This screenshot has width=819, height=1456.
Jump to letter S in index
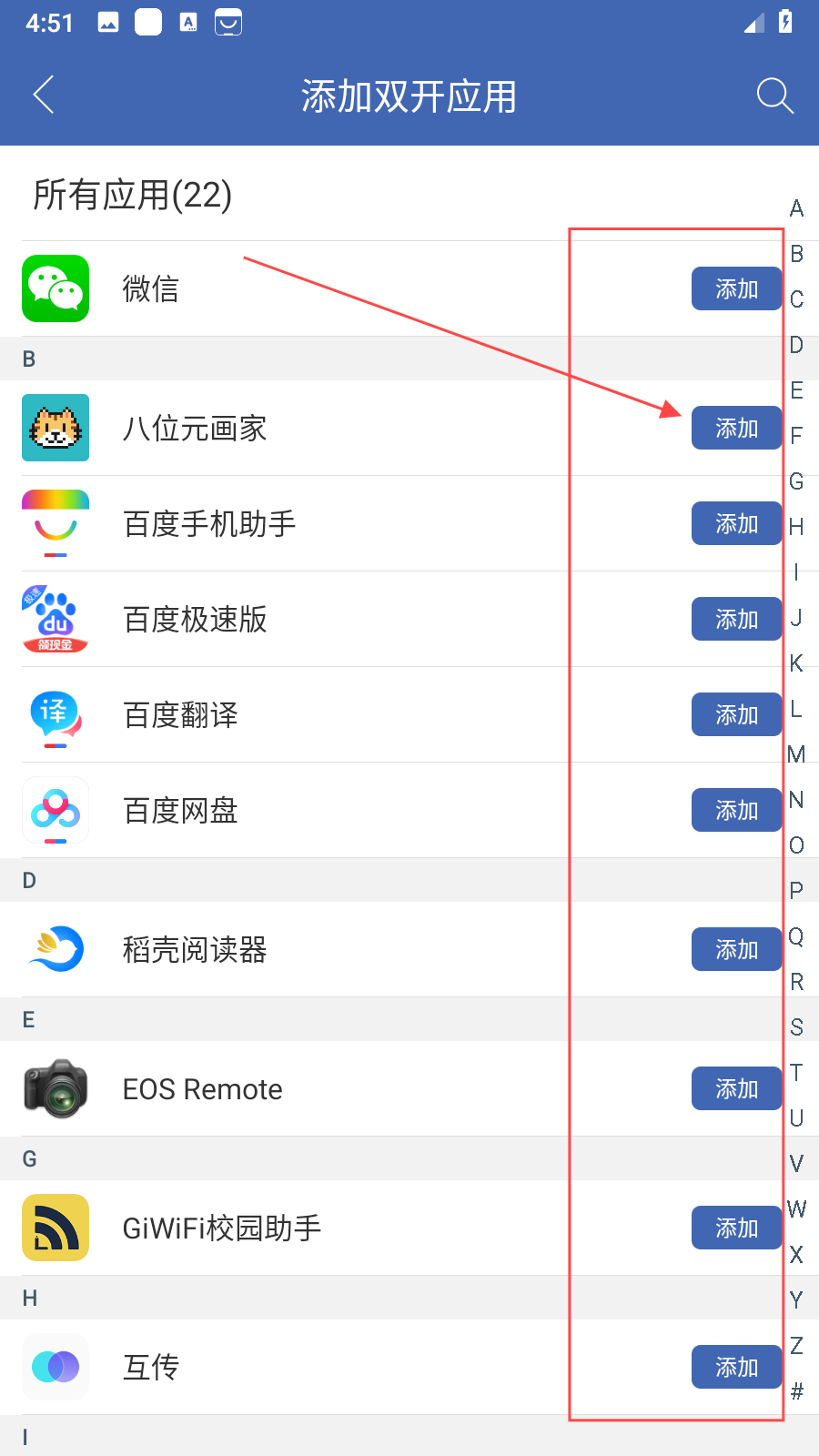796,1027
